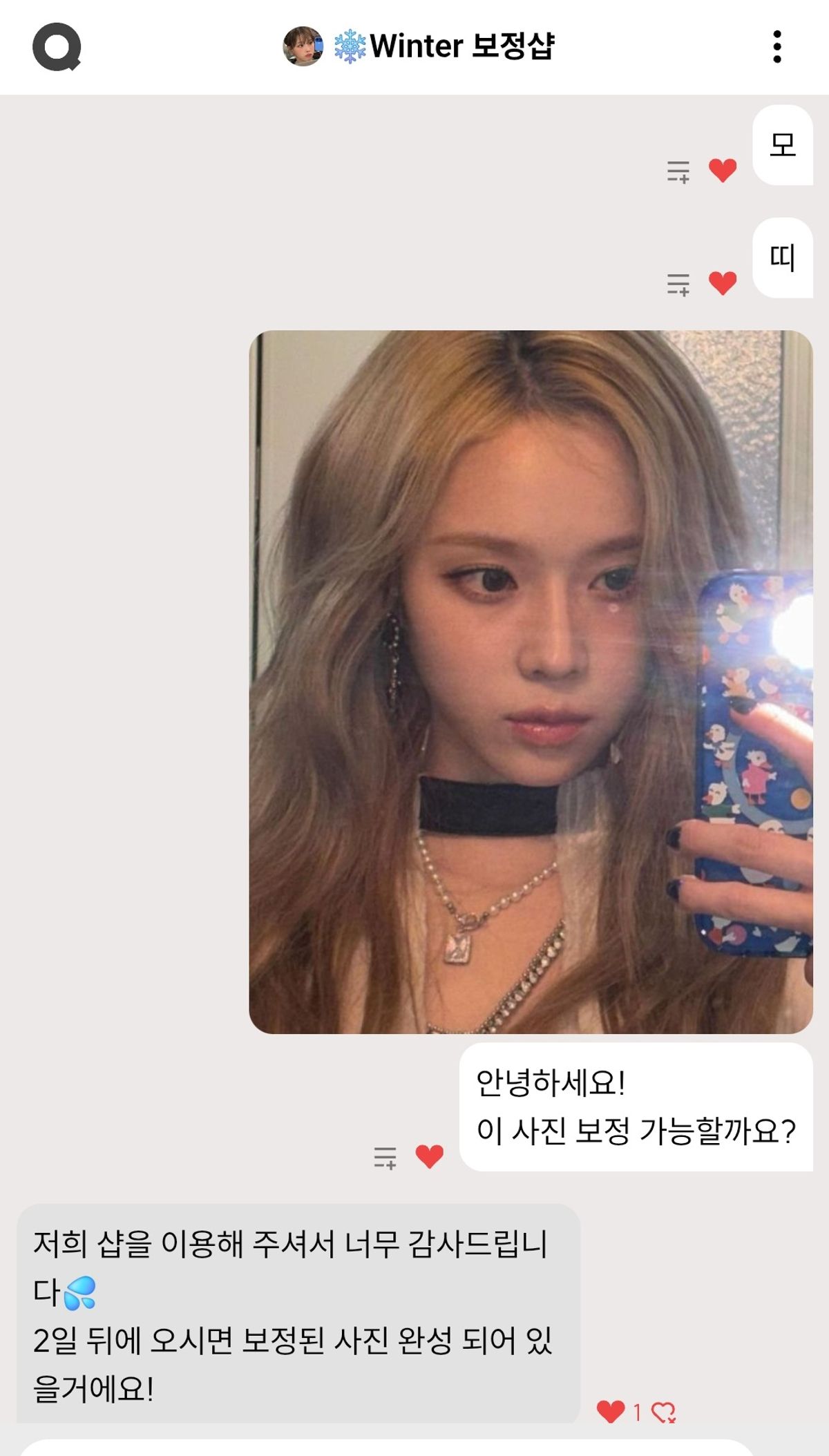Open the Q logo at top left

tap(57, 47)
